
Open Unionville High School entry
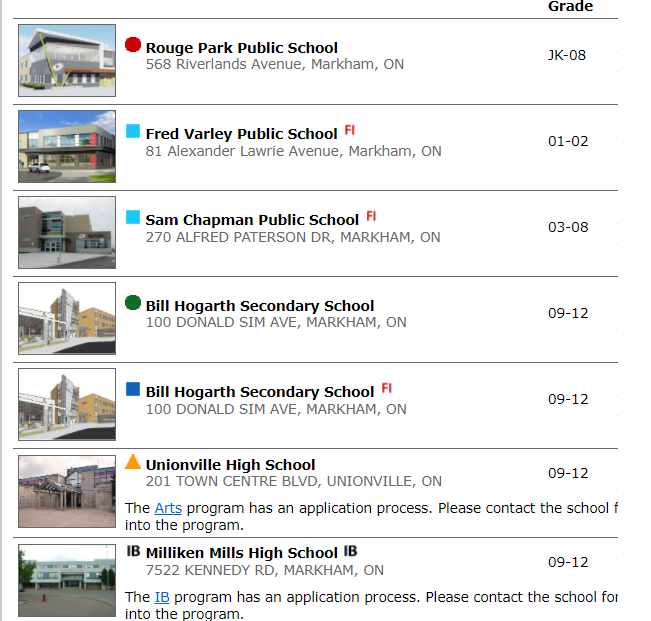pyautogui.click(x=230, y=465)
